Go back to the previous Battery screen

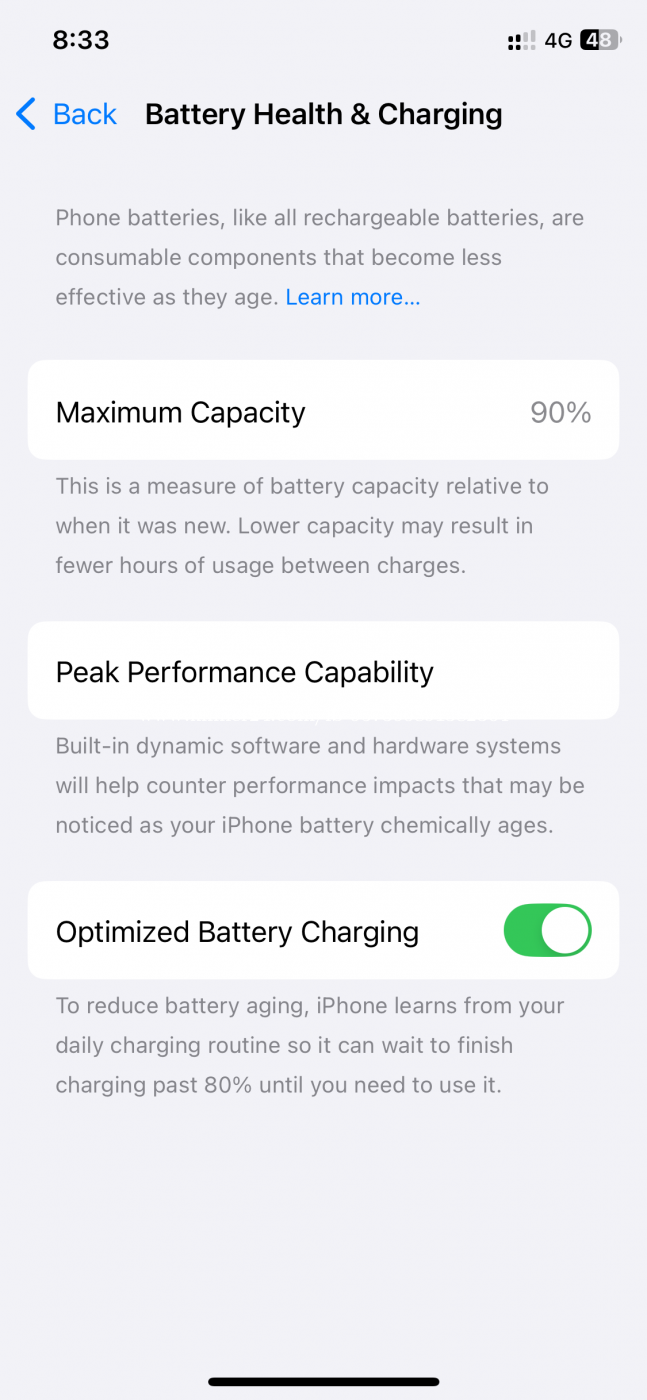tap(67, 114)
